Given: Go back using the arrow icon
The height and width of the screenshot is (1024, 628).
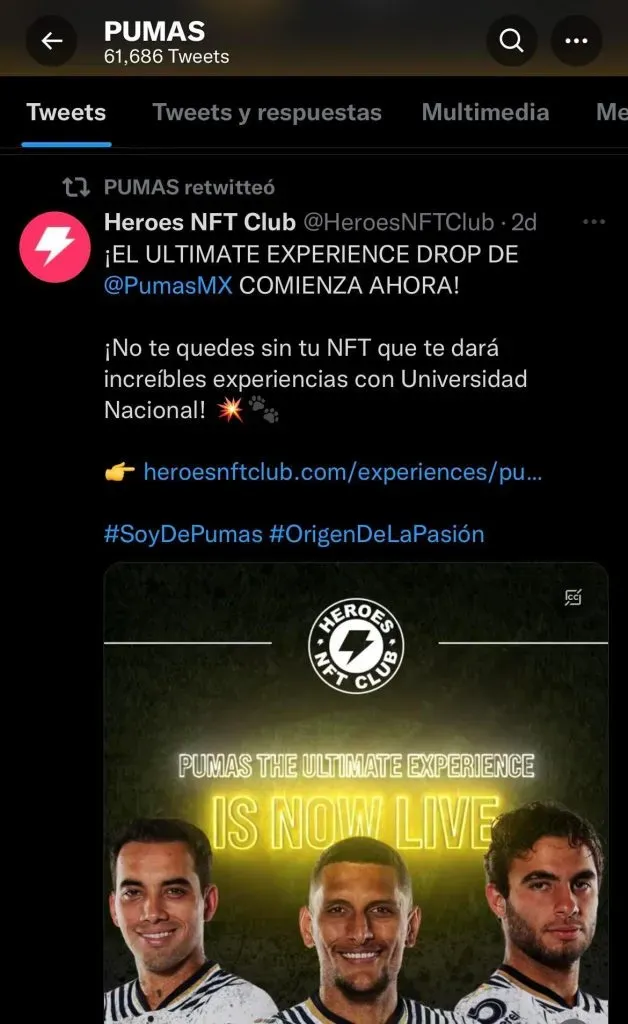Looking at the screenshot, I should (x=52, y=41).
